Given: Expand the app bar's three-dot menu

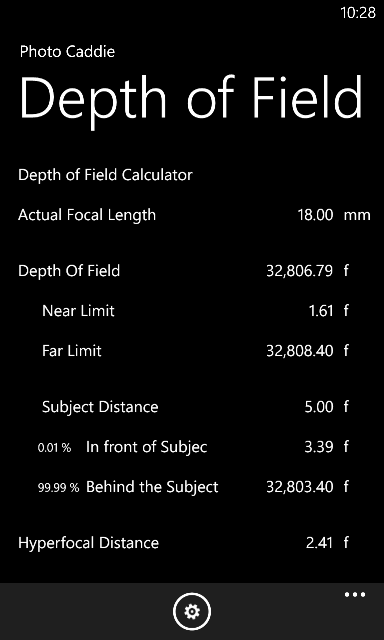Looking at the screenshot, I should [355, 595].
